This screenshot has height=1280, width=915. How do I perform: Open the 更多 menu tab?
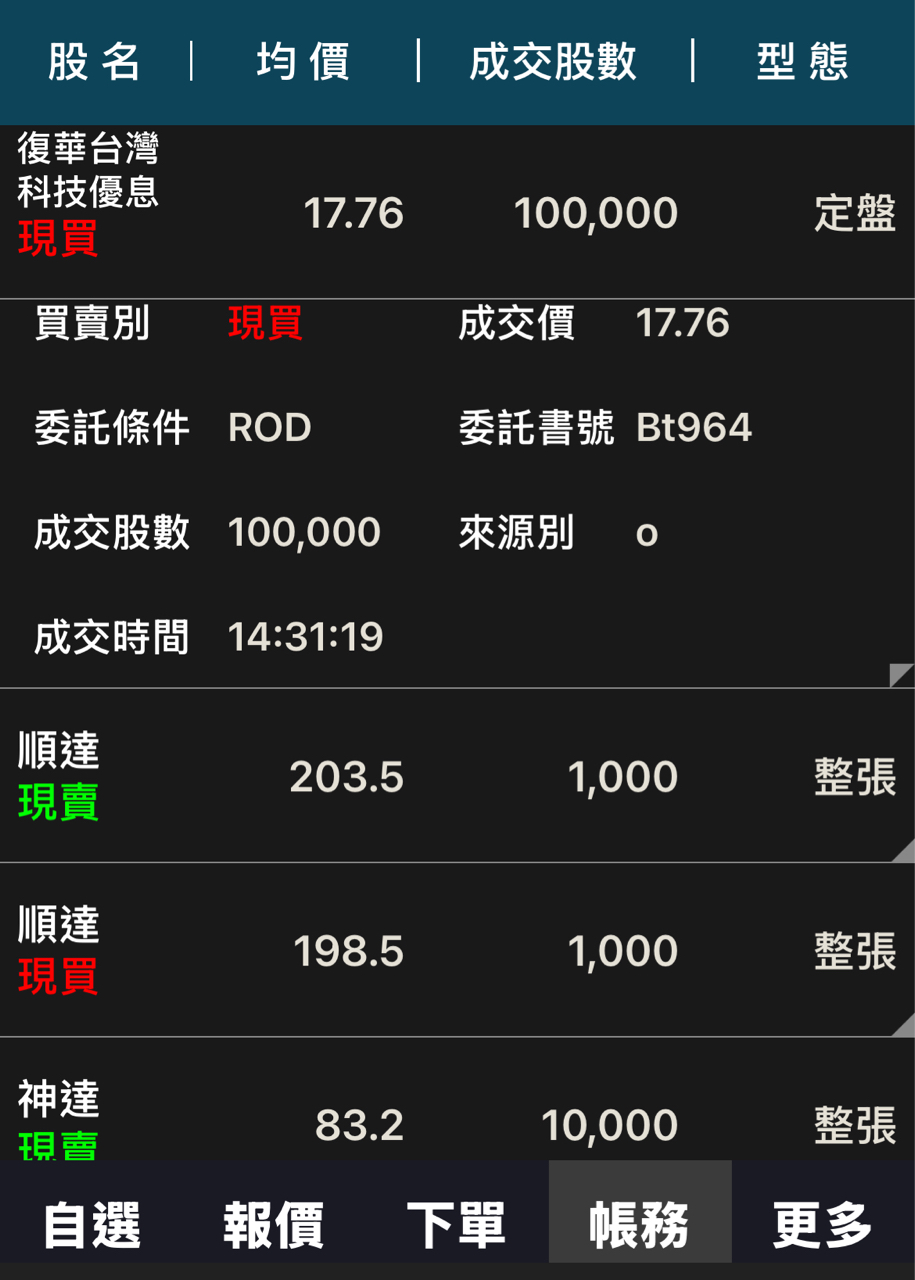click(x=822, y=1224)
